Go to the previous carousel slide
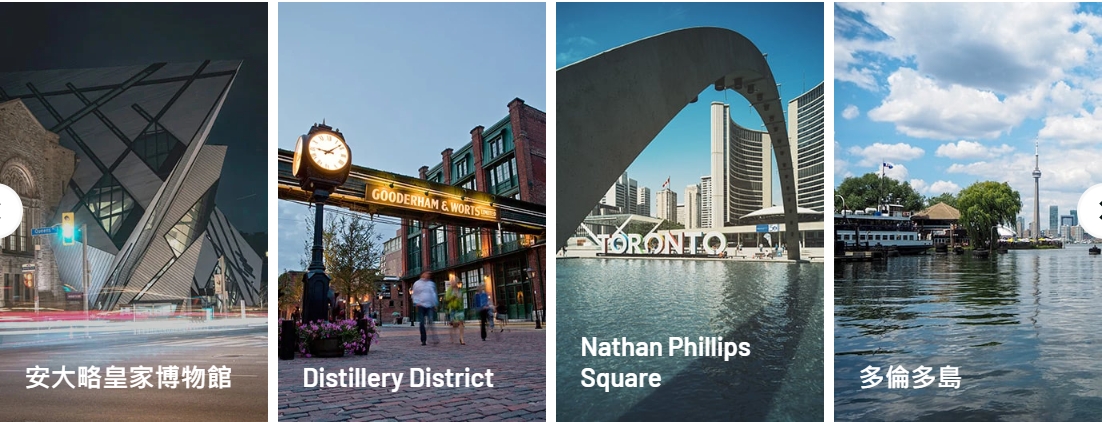The height and width of the screenshot is (422, 1102). click(x=8, y=211)
